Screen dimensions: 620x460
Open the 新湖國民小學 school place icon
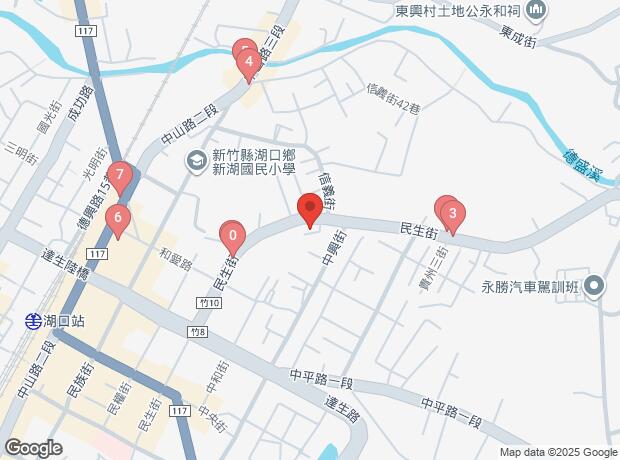click(197, 161)
